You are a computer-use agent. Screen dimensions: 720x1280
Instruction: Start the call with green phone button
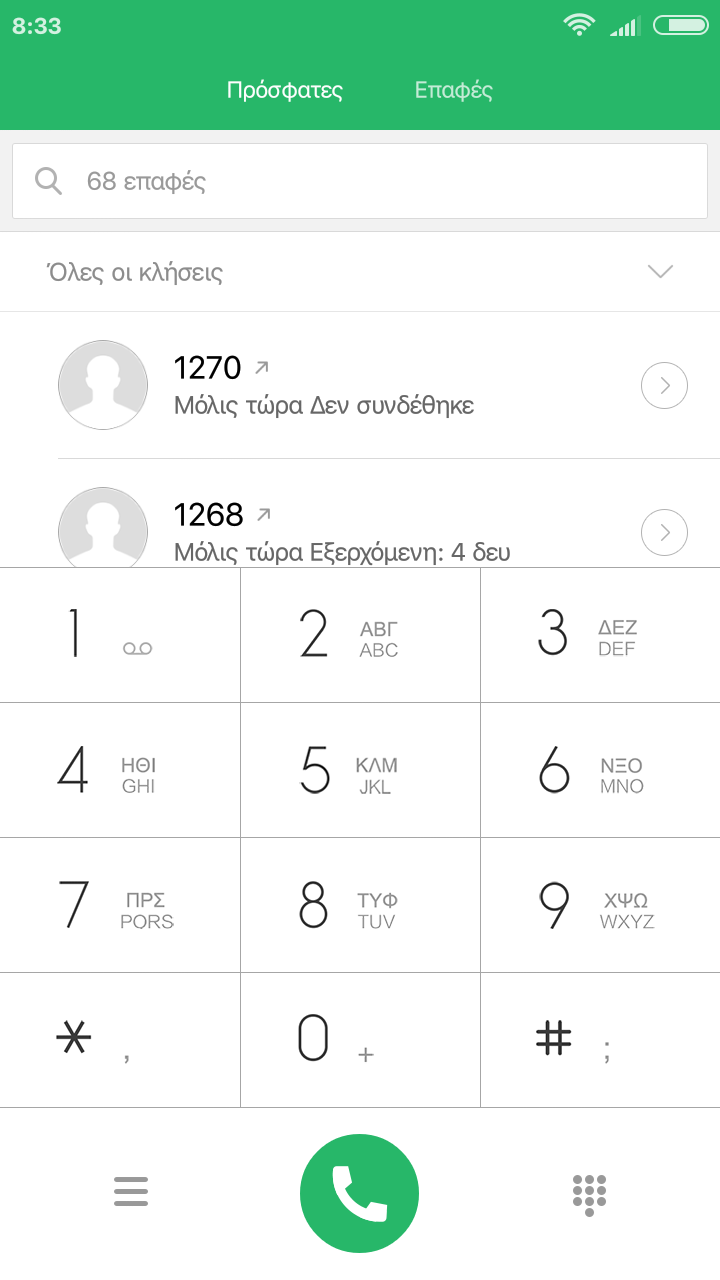tap(359, 1193)
